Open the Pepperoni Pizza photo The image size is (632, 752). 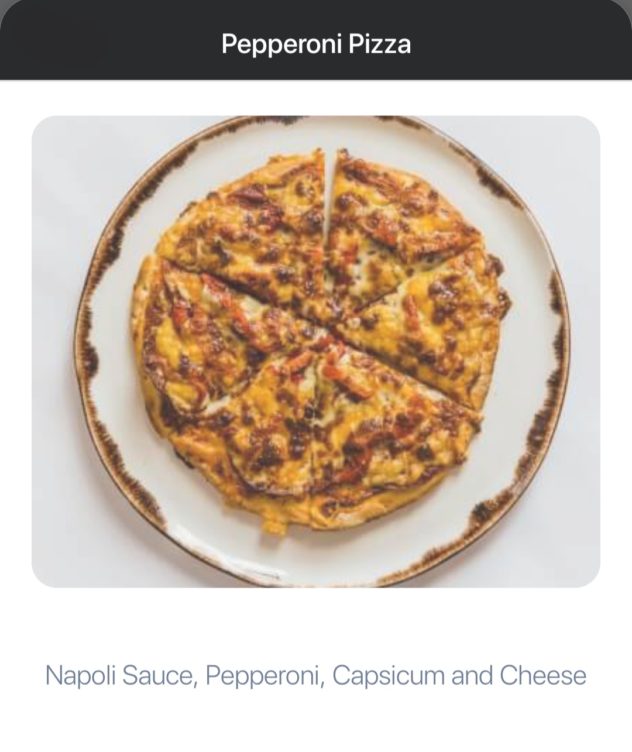(x=316, y=351)
